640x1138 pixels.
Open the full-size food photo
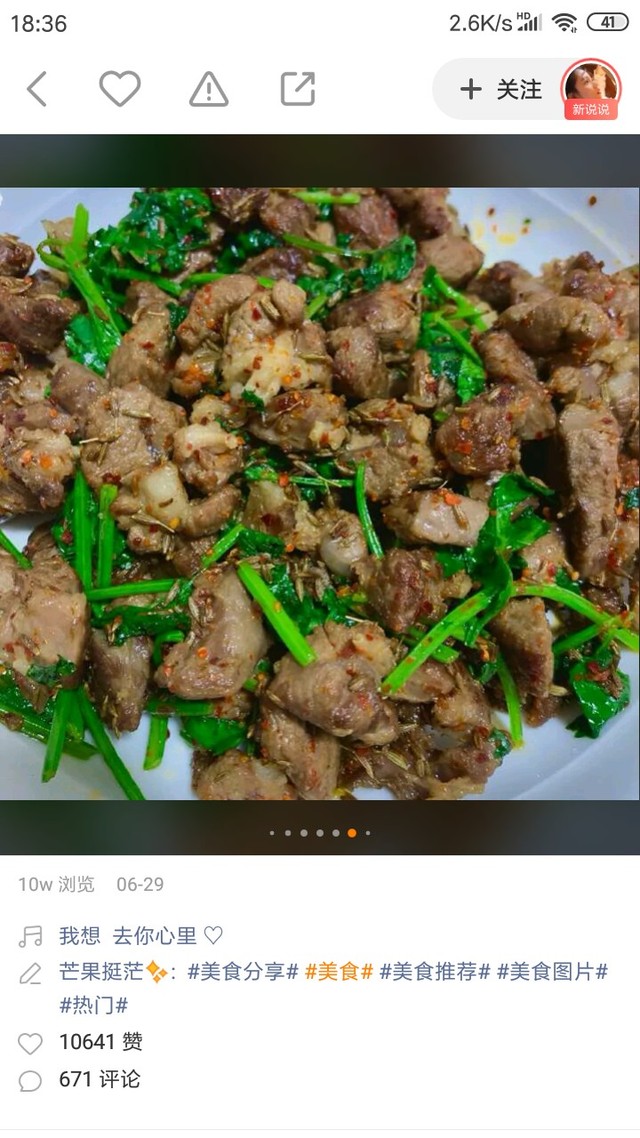[320, 494]
